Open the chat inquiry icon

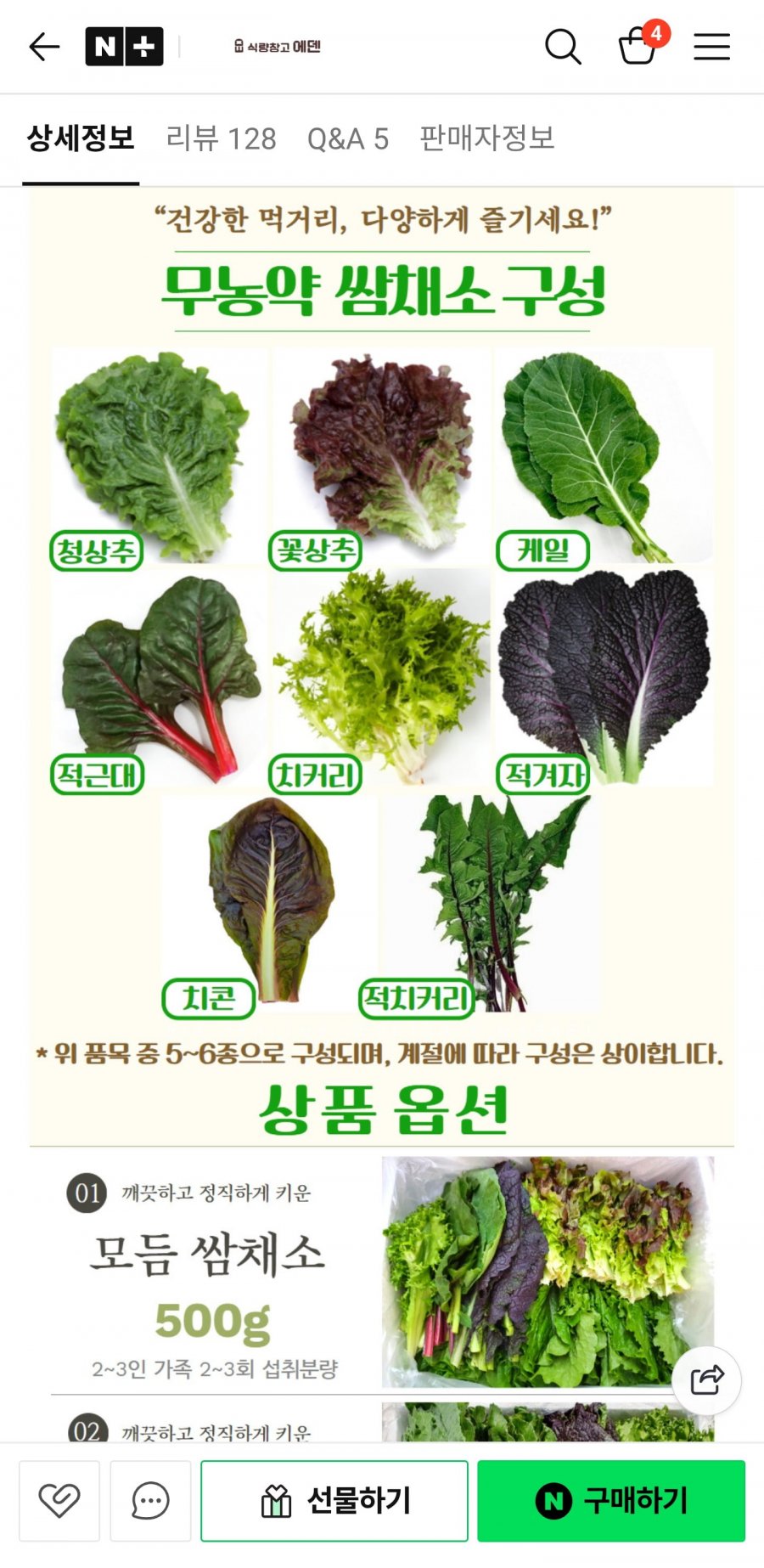pyautogui.click(x=150, y=1501)
